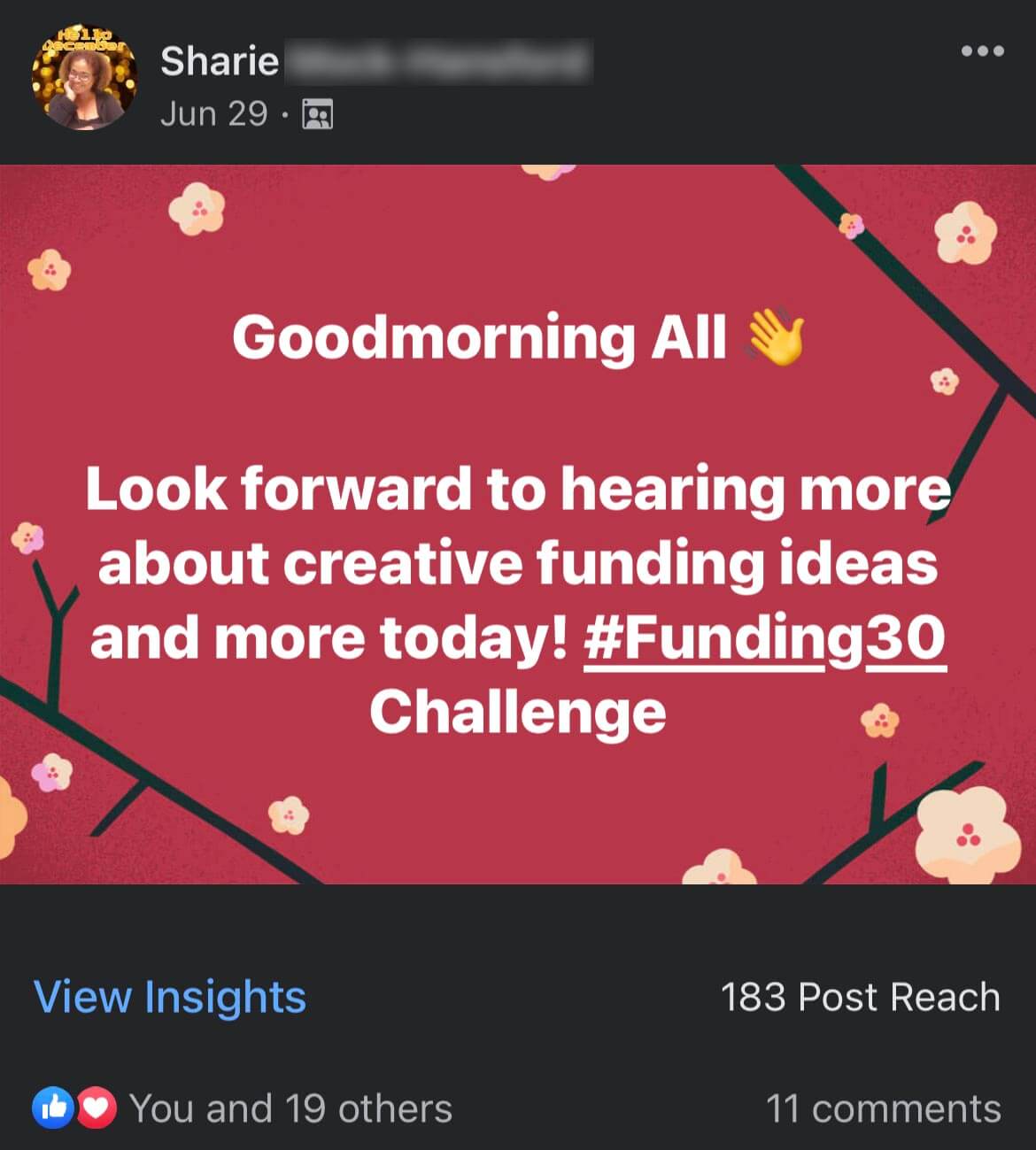Open Sharie's profile picture
This screenshot has height=1150, width=1036.
84,78
